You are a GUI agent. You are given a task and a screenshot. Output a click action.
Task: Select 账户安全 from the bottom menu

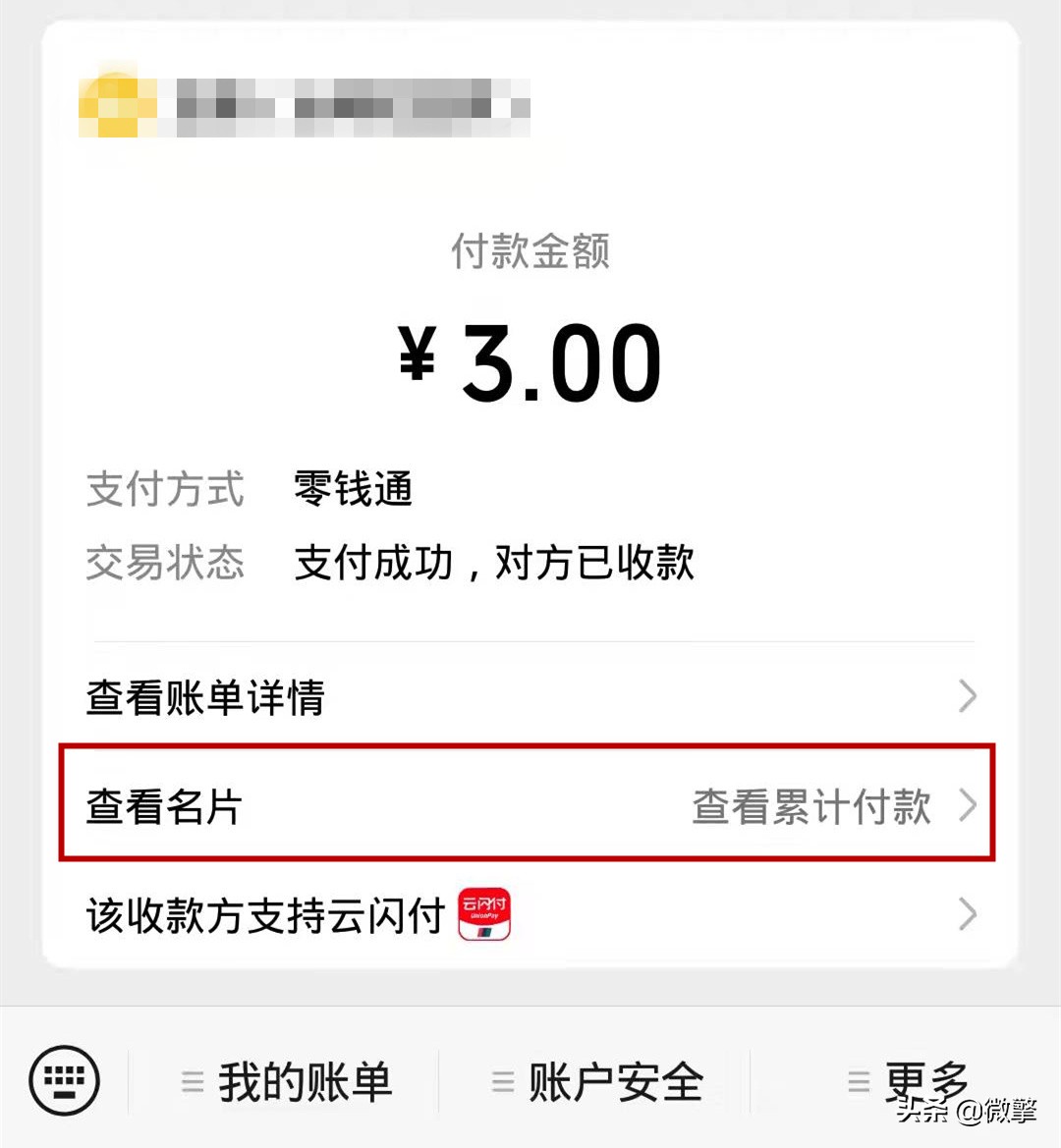617,1080
